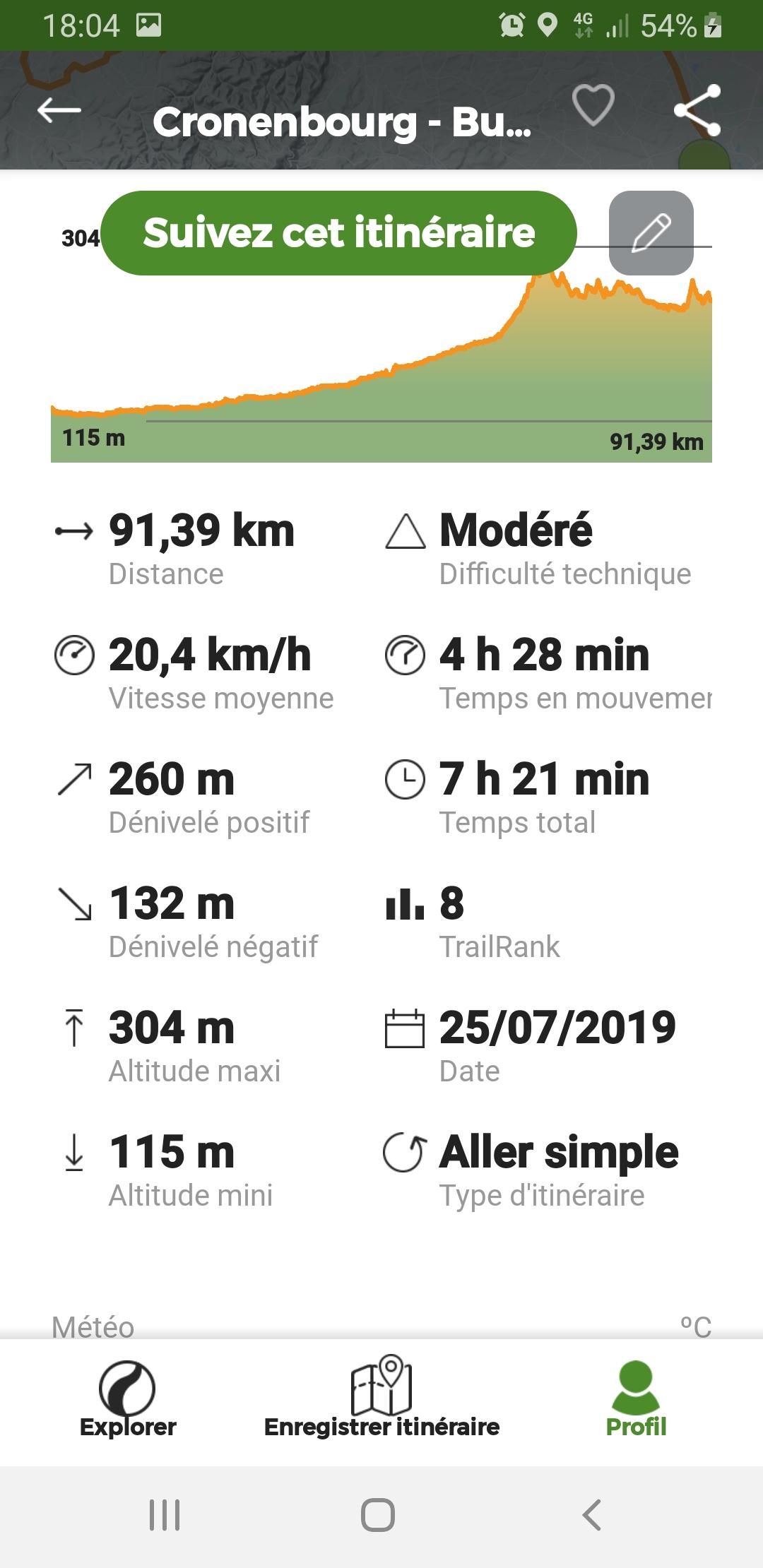The image size is (763, 1568).
Task: Go back using the top-left arrow
Action: (59, 110)
